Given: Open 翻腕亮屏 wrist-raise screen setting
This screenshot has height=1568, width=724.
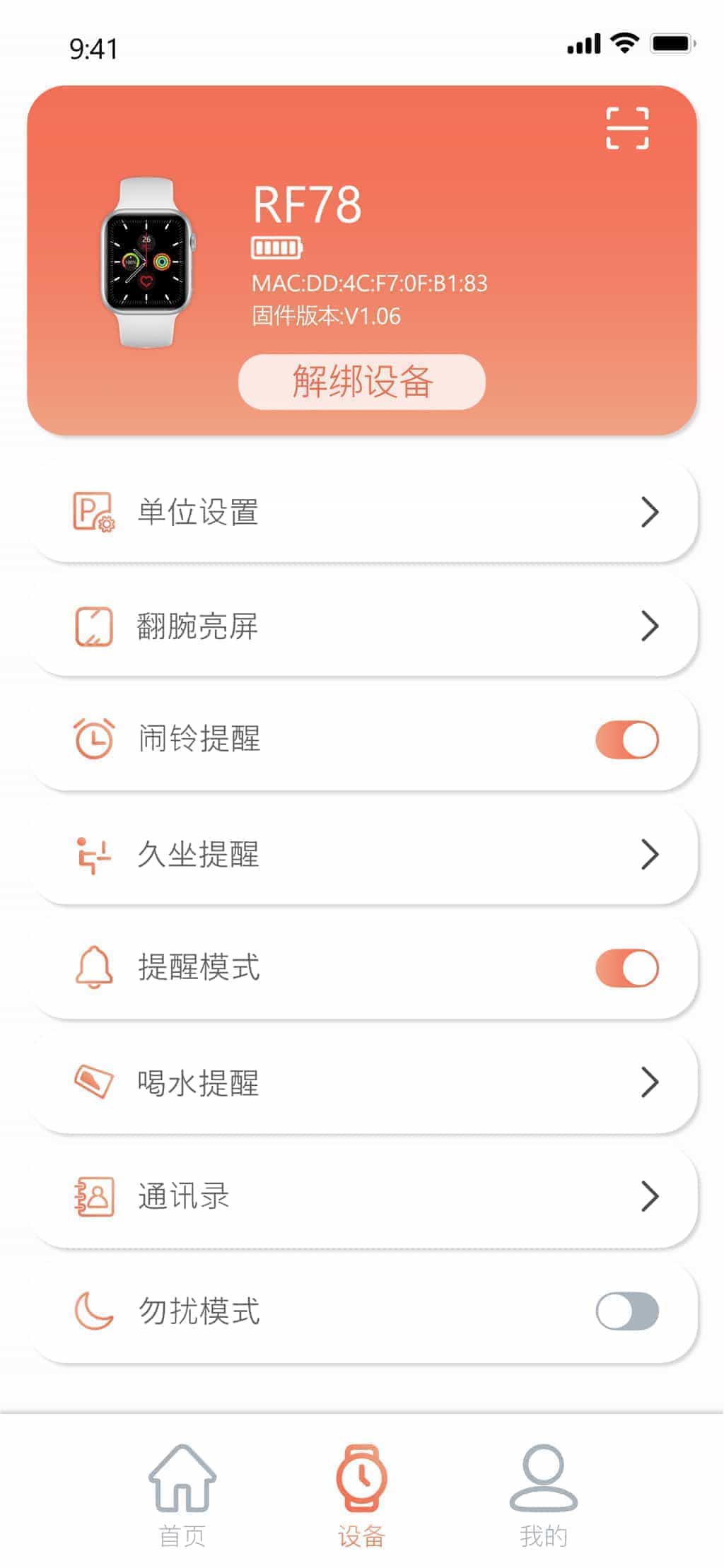Looking at the screenshot, I should point(362,626).
